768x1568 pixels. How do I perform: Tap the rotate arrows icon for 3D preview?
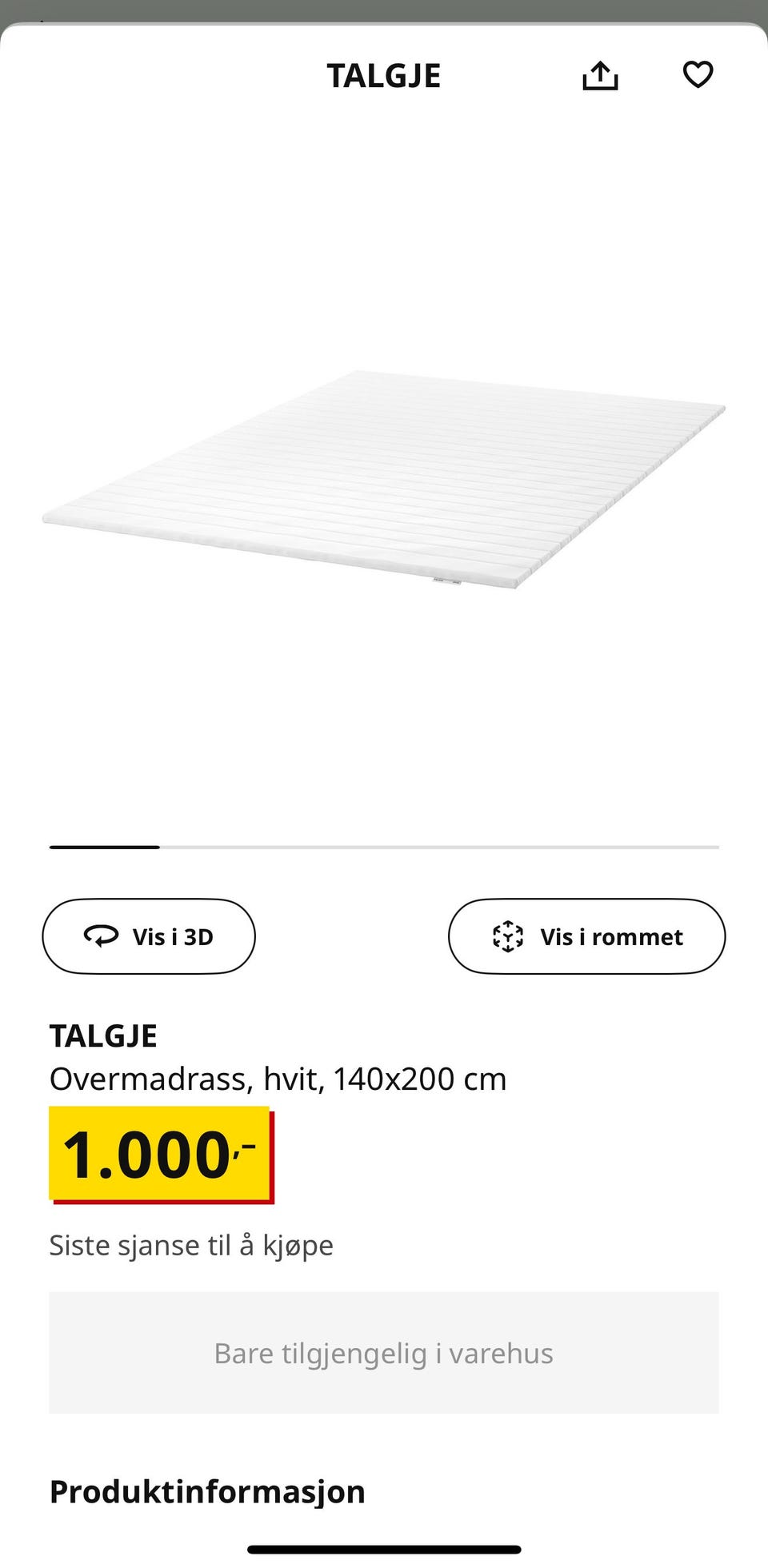99,936
